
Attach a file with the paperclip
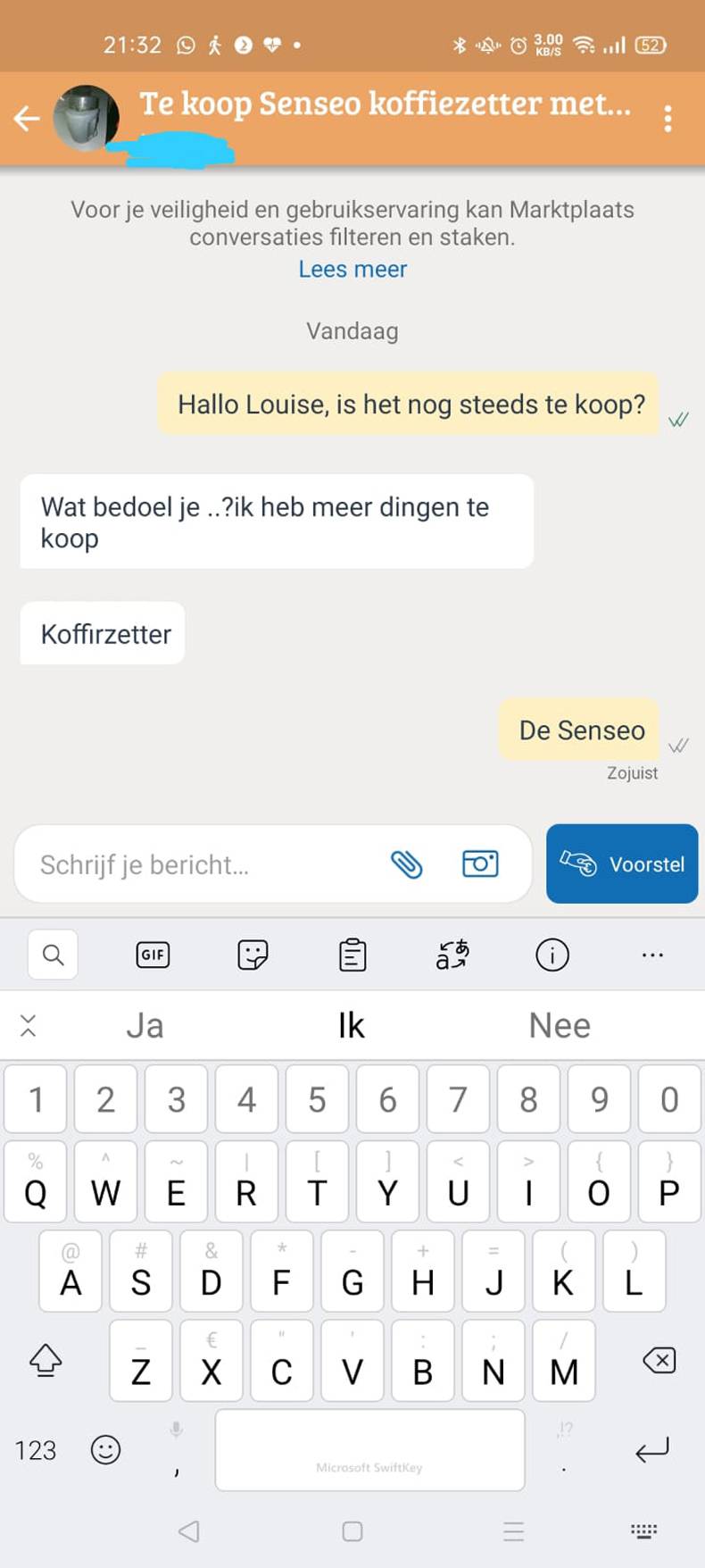[407, 863]
